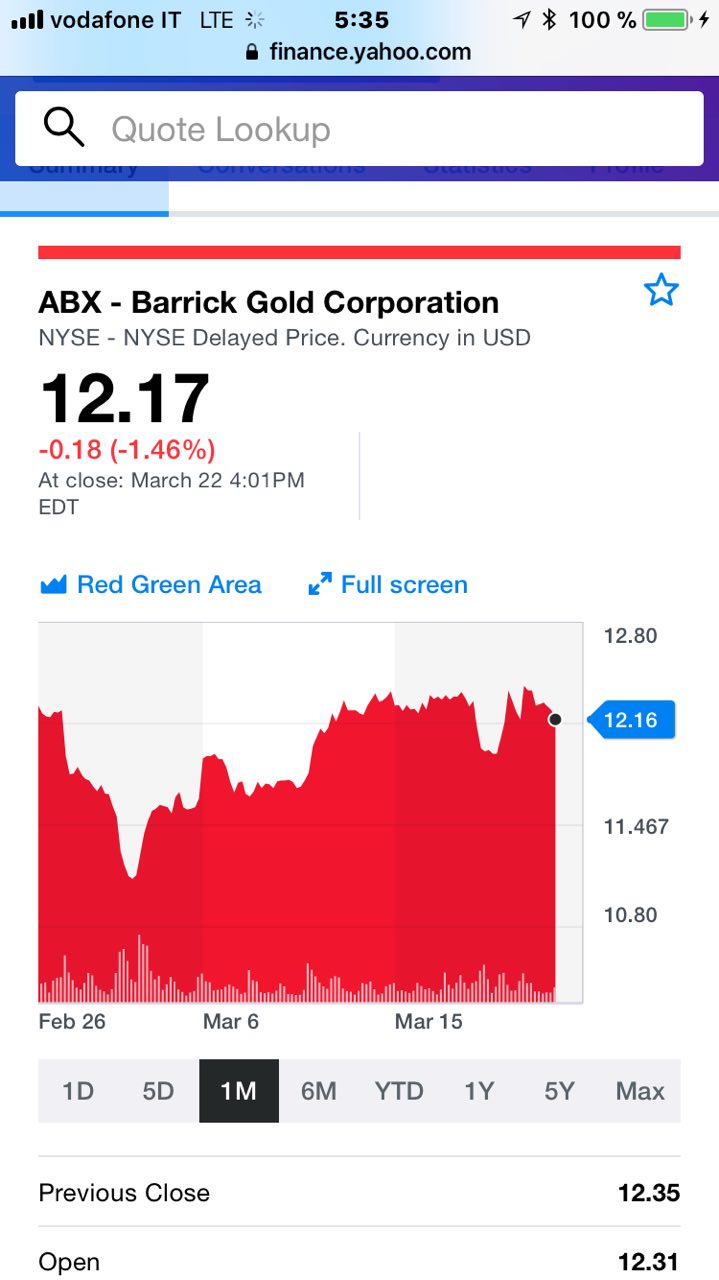
Task: Add ABX to watchlist with the star
Action: (x=661, y=291)
